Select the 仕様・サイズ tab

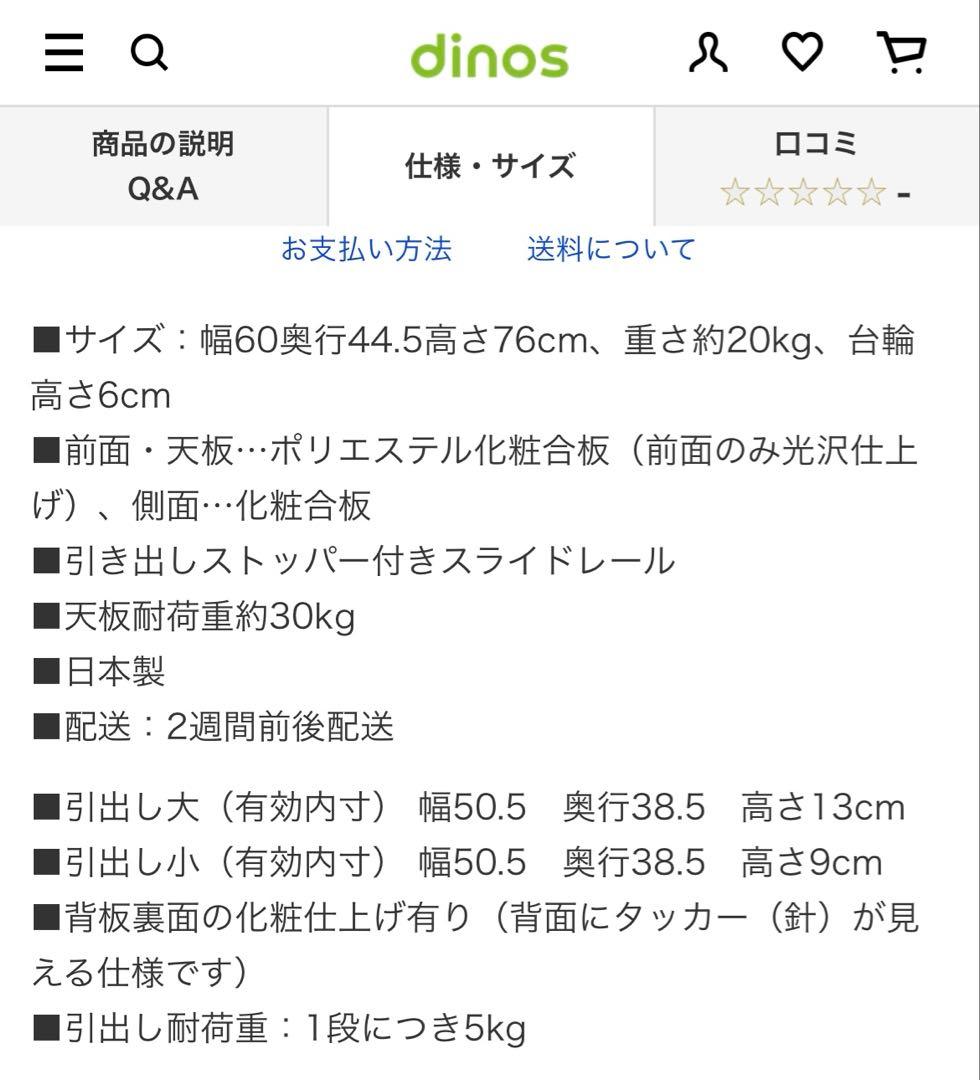coord(490,167)
